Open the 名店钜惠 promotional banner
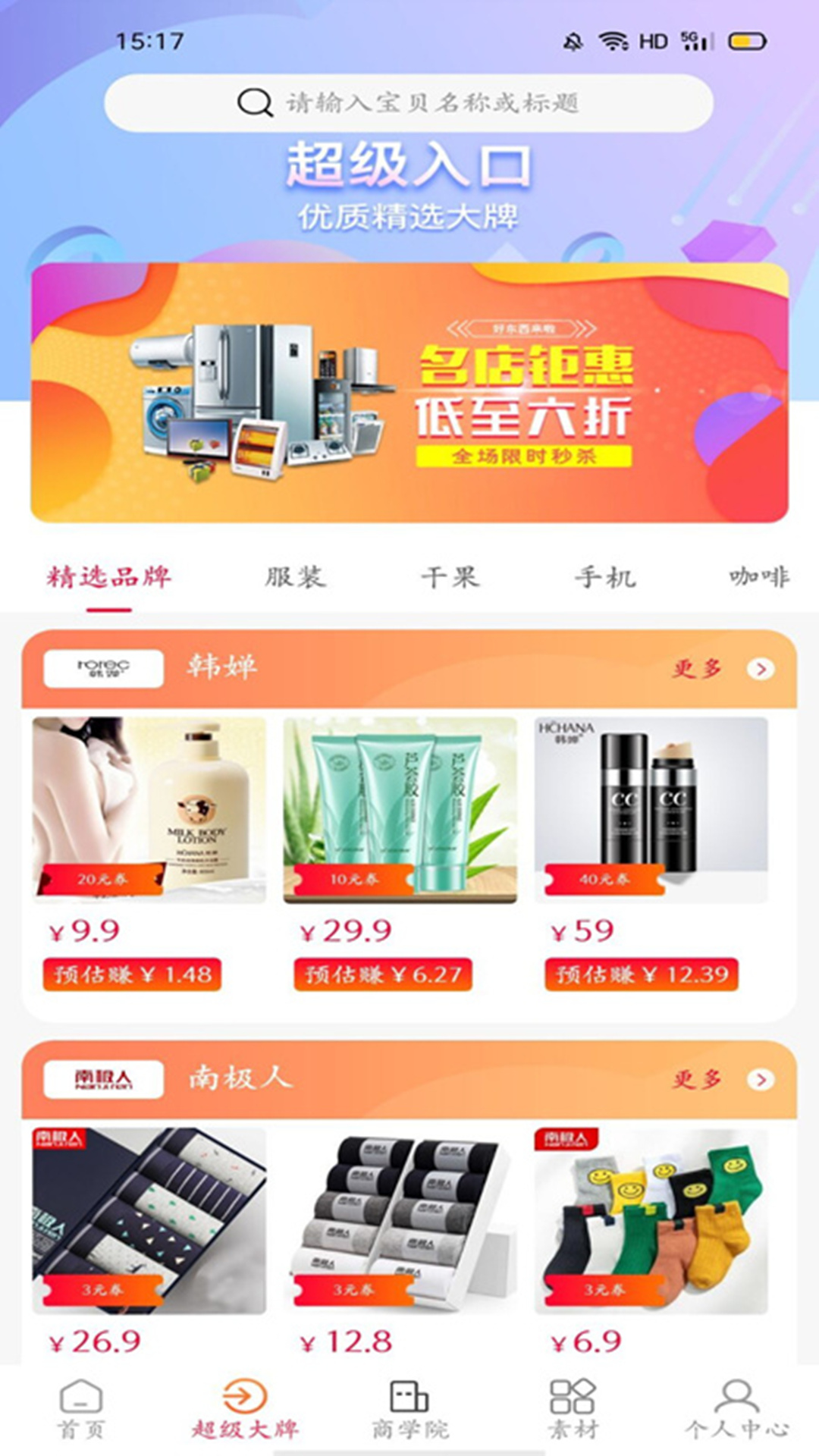The width and height of the screenshot is (819, 1456). coord(409,393)
